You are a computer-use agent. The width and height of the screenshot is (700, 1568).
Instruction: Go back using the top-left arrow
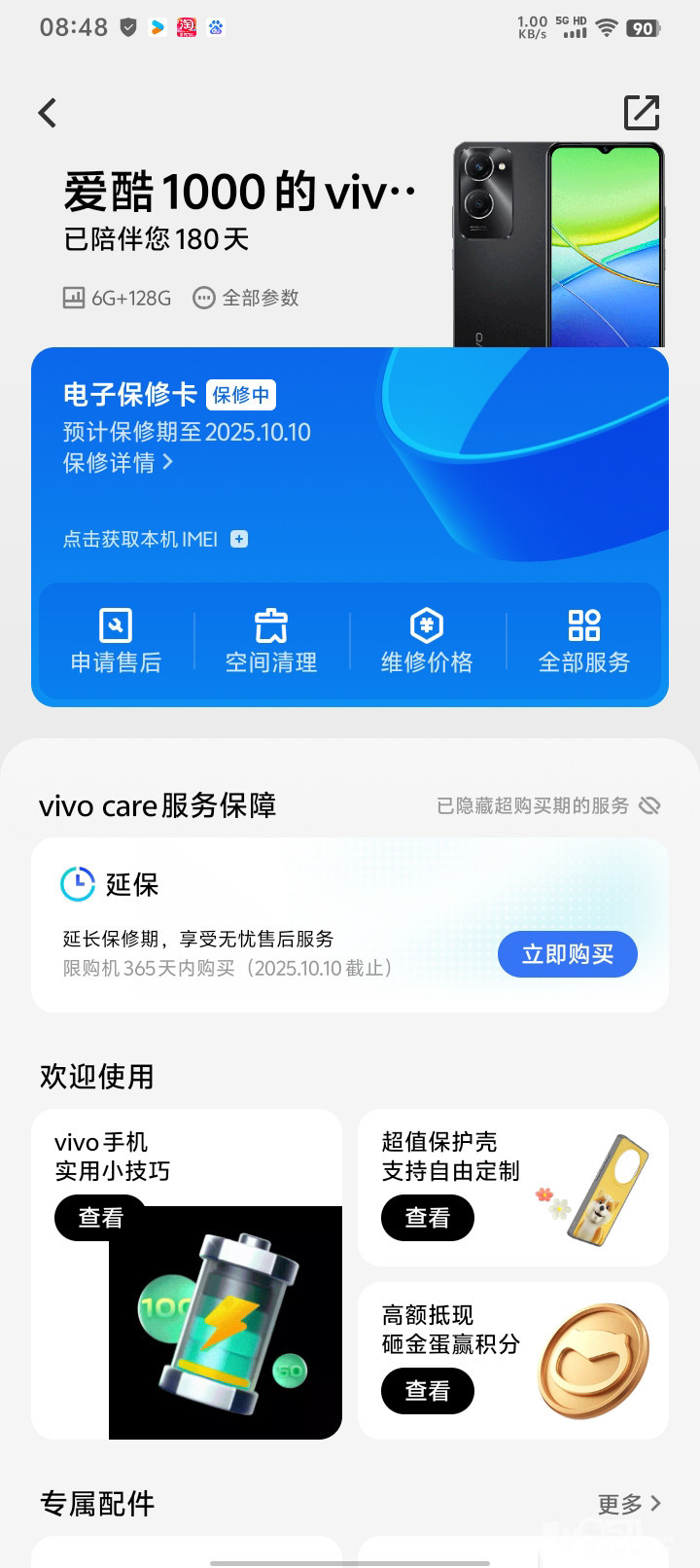point(48,113)
